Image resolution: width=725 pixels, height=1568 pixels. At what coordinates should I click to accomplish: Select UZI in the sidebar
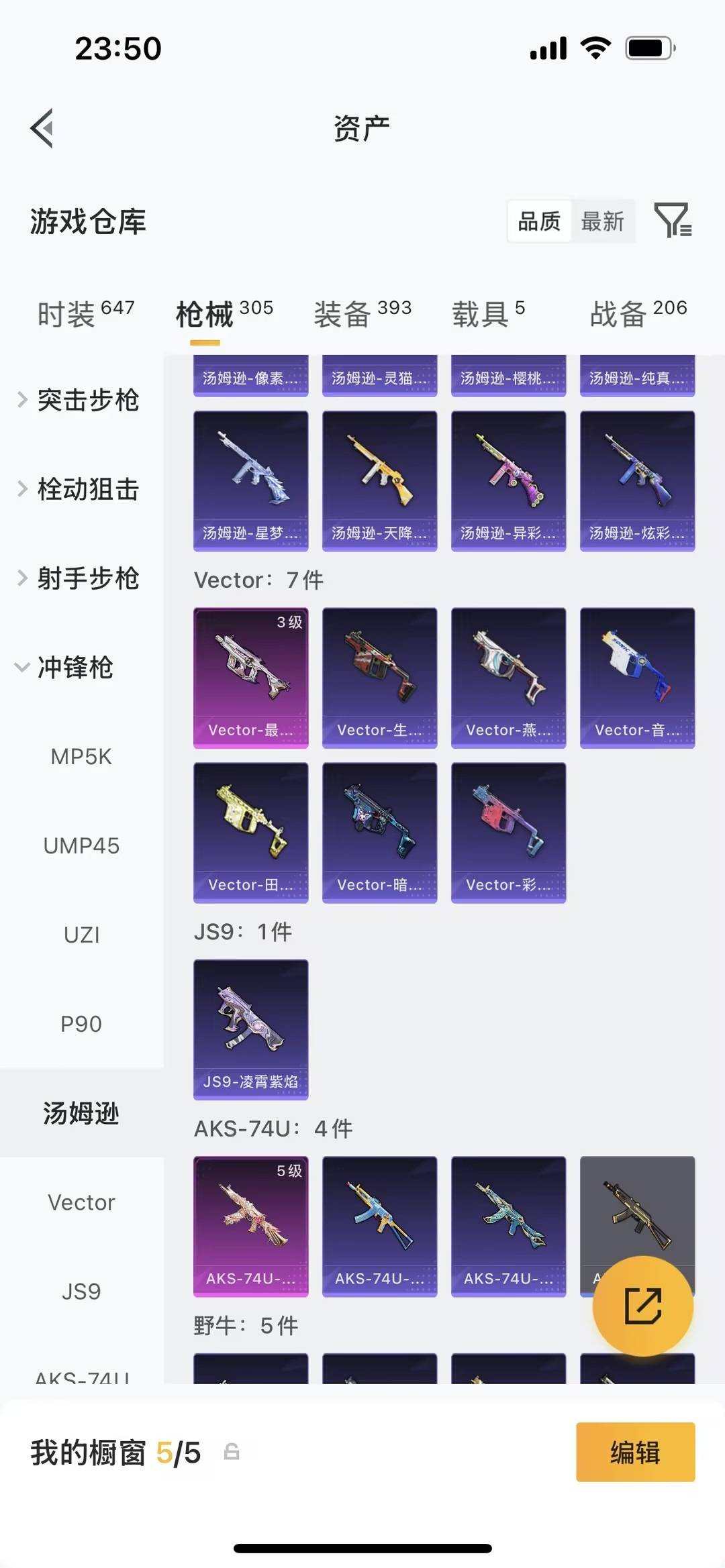point(81,935)
